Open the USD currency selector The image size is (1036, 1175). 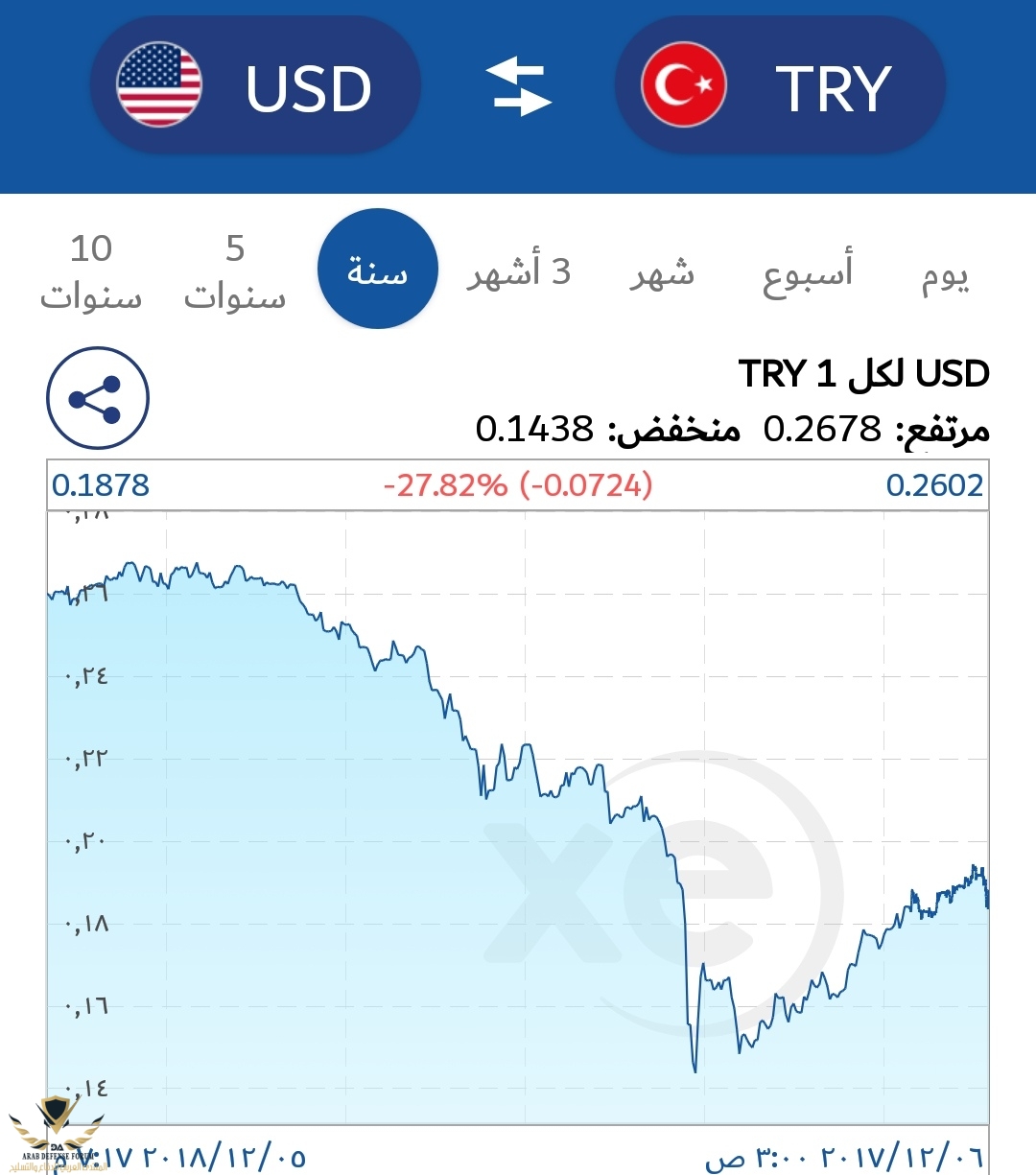[255, 86]
